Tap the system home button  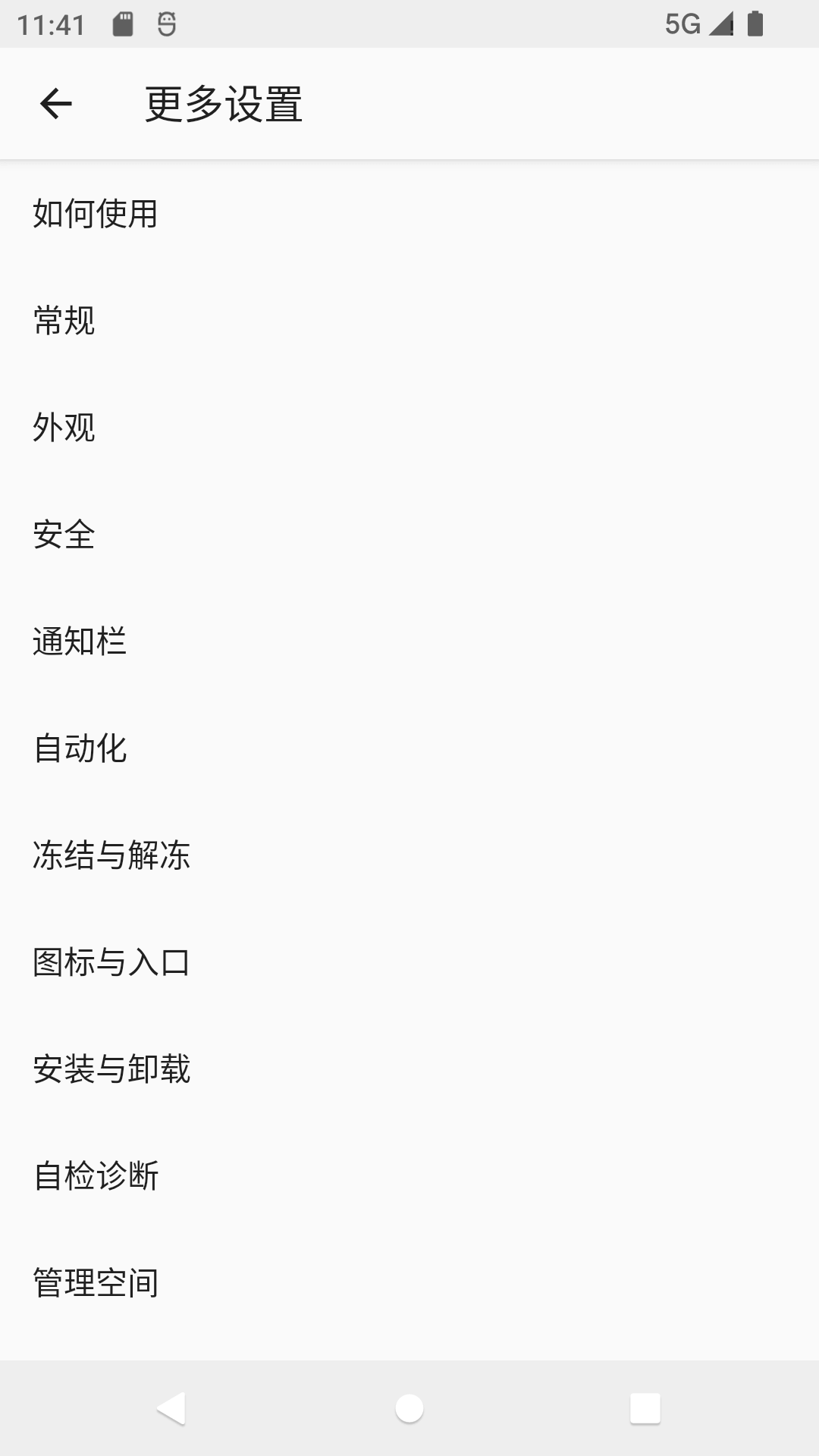tap(409, 1408)
